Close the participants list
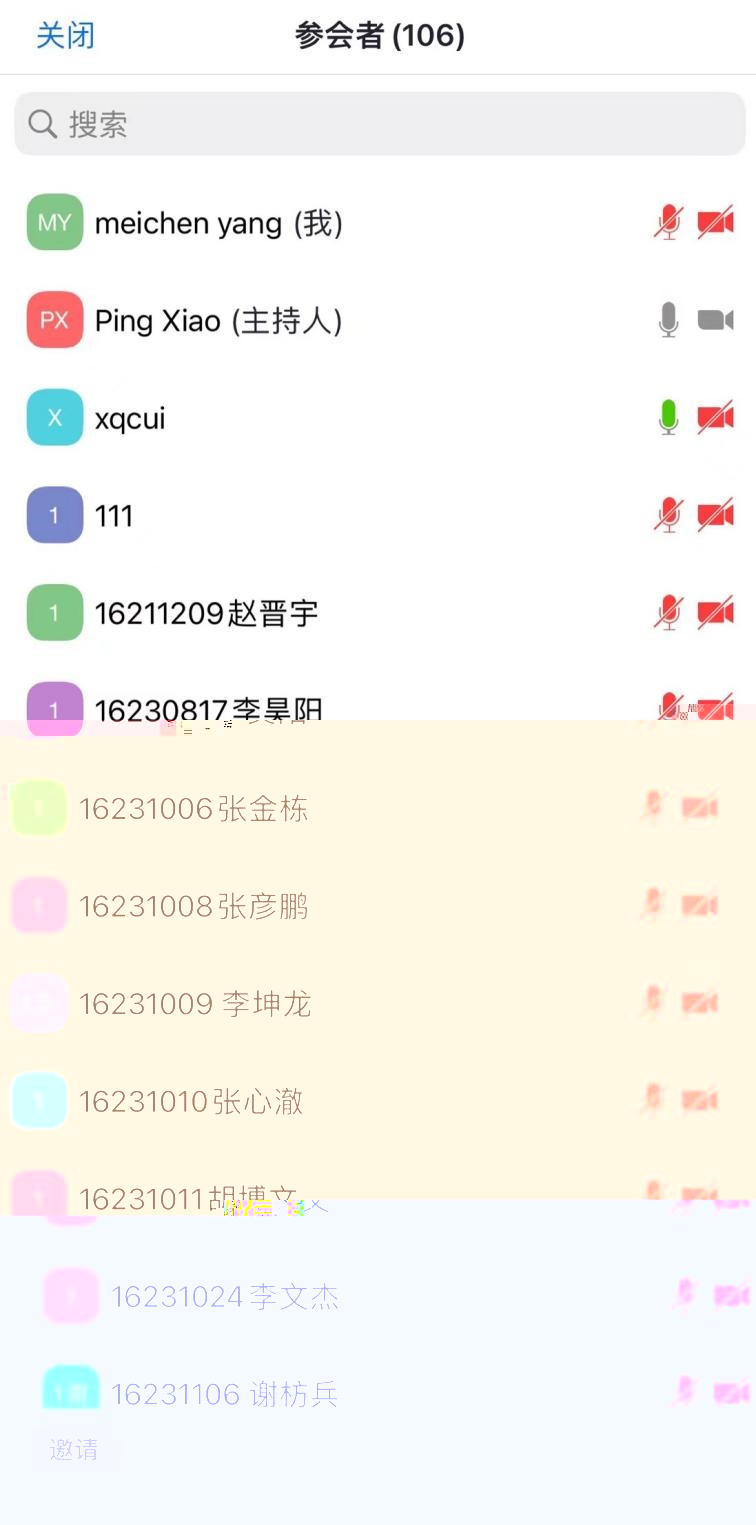The image size is (756, 1525). tap(65, 36)
